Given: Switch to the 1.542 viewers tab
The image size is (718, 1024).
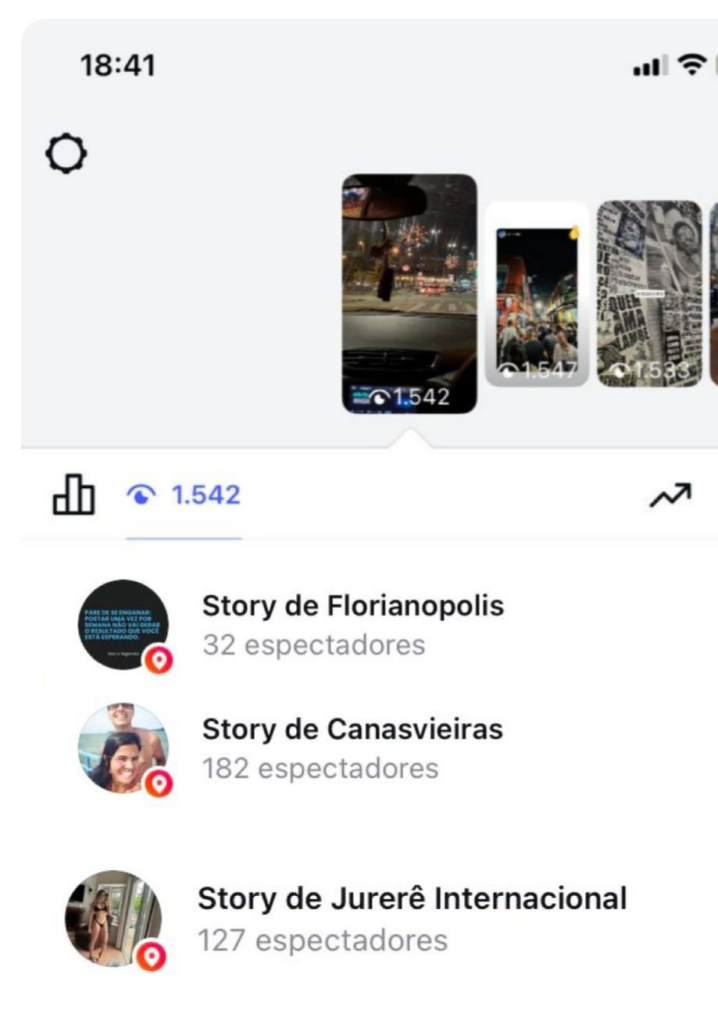Looking at the screenshot, I should click(185, 494).
